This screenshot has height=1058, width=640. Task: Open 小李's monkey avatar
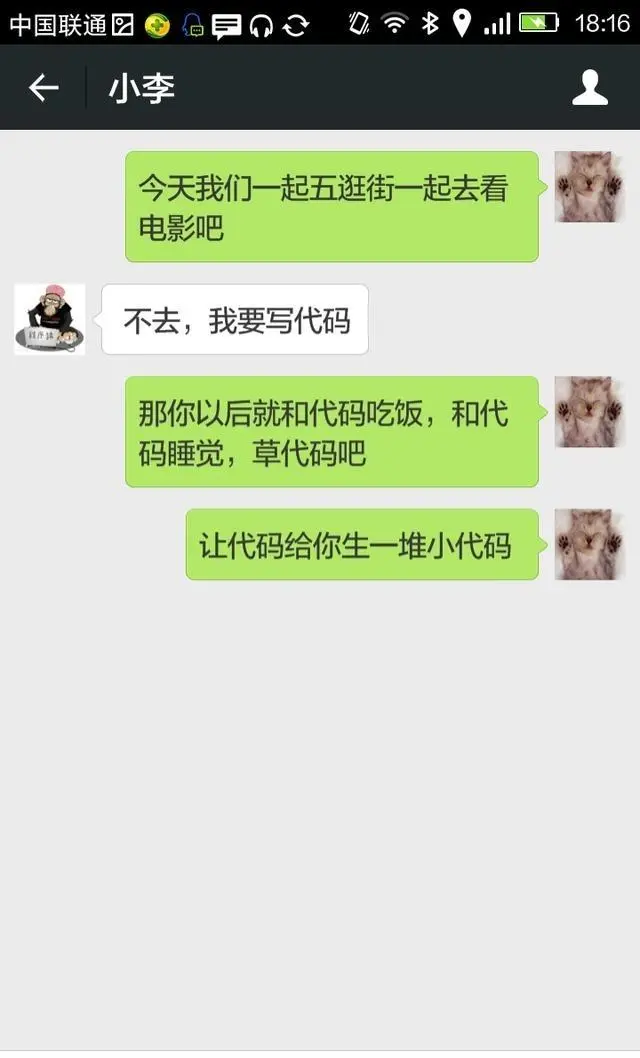click(50, 319)
